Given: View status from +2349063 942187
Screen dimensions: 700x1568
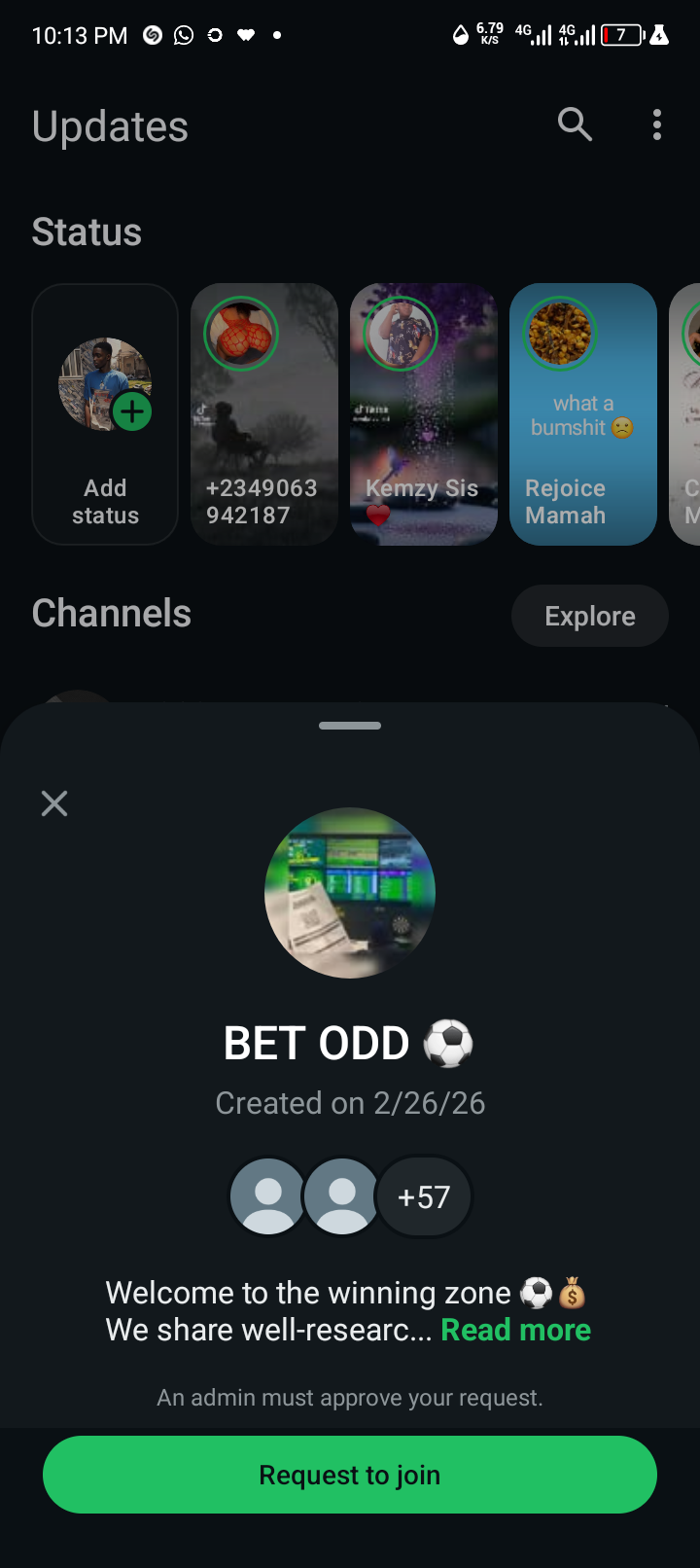Looking at the screenshot, I should click(263, 414).
